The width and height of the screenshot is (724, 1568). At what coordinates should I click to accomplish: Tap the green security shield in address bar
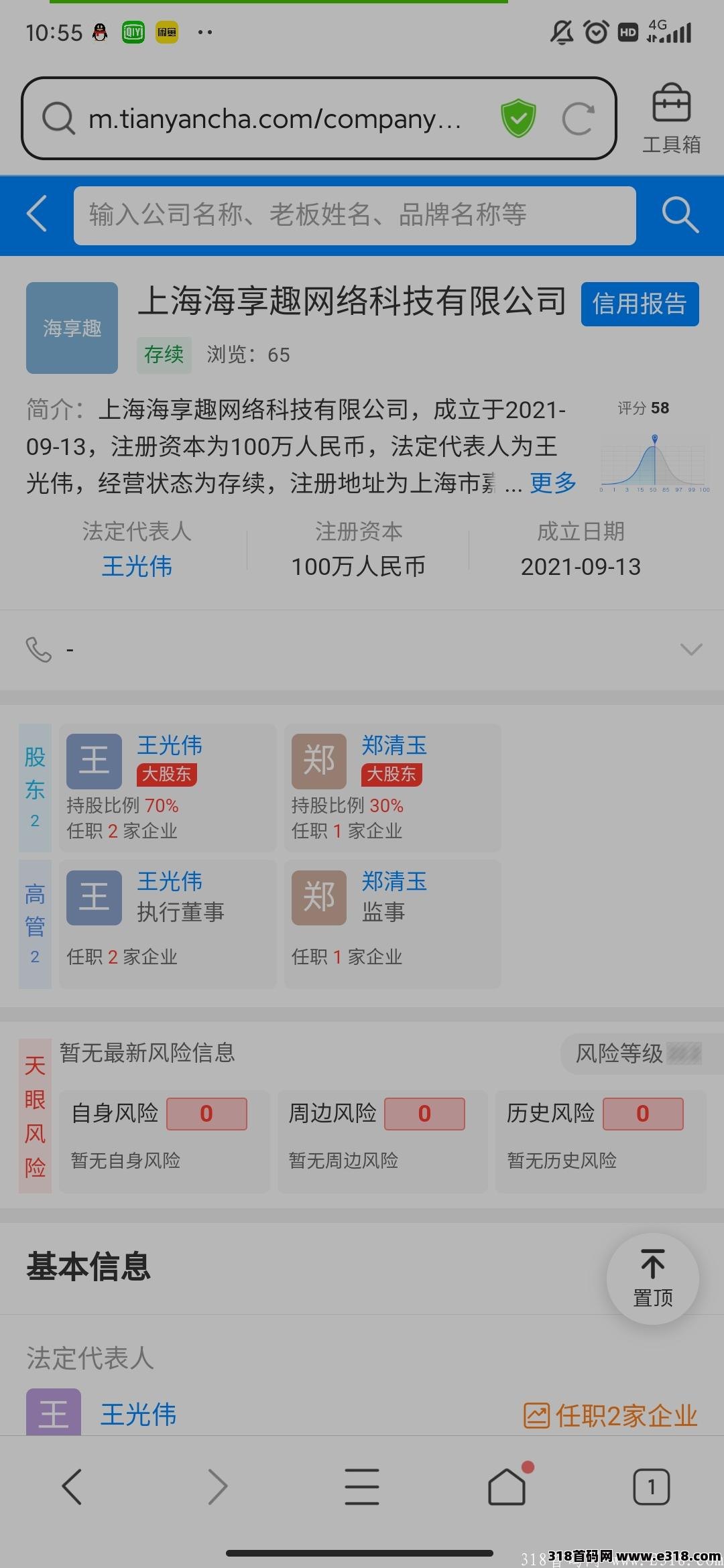(517, 119)
